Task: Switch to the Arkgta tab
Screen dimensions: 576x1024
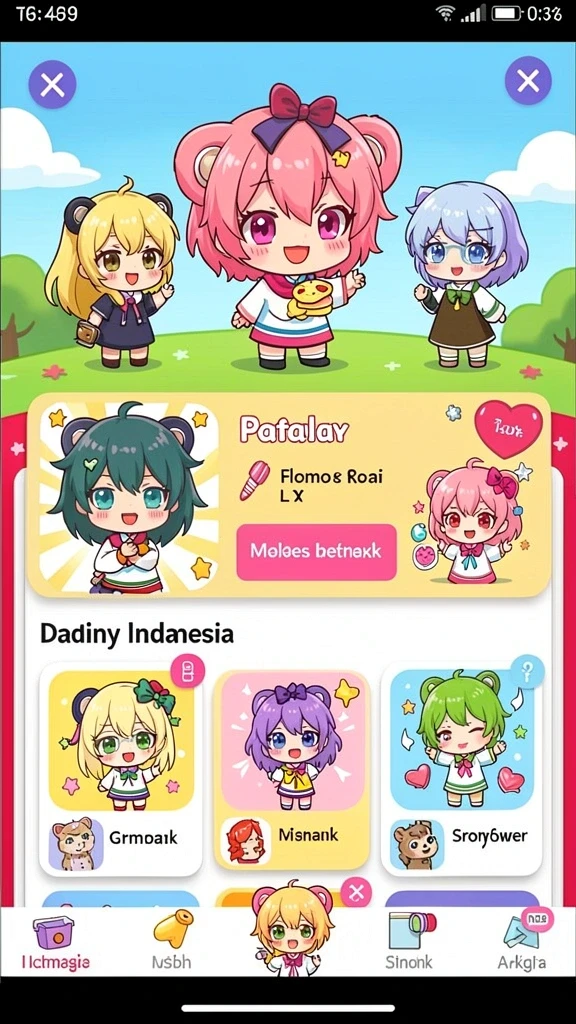Action: [x=522, y=942]
